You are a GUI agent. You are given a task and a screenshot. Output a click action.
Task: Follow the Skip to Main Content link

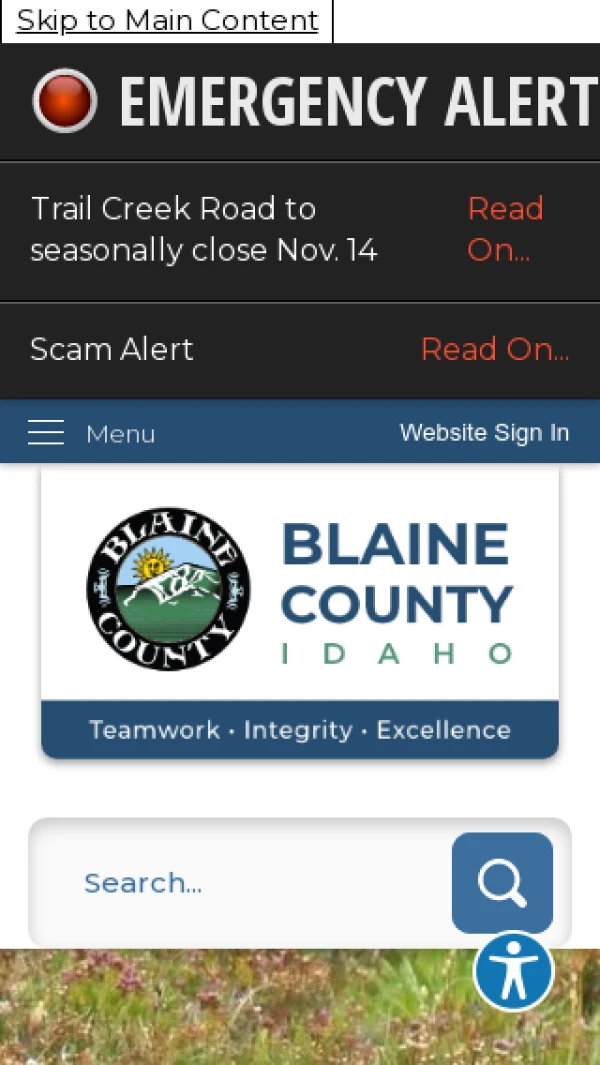pyautogui.click(x=167, y=20)
